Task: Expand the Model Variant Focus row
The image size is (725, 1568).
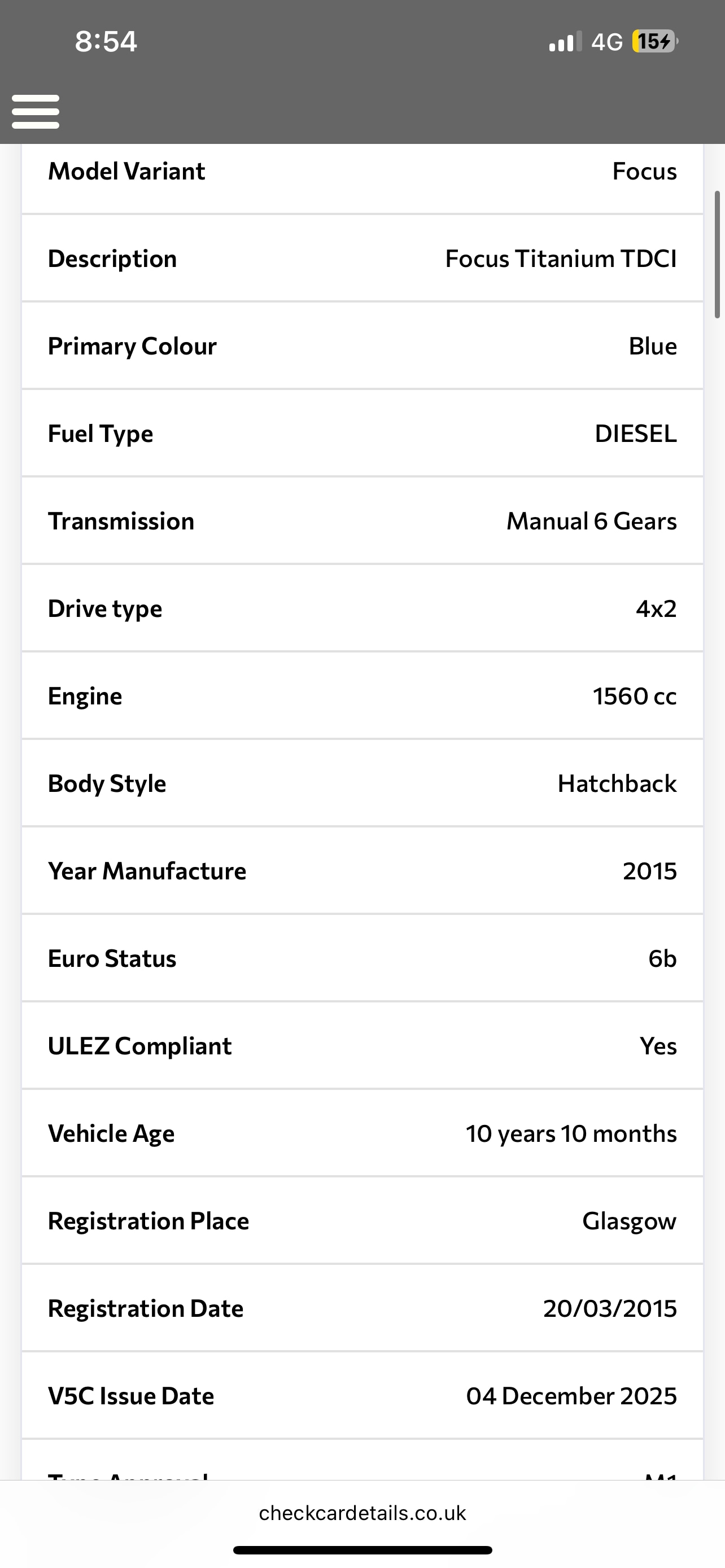Action: pyautogui.click(x=362, y=171)
